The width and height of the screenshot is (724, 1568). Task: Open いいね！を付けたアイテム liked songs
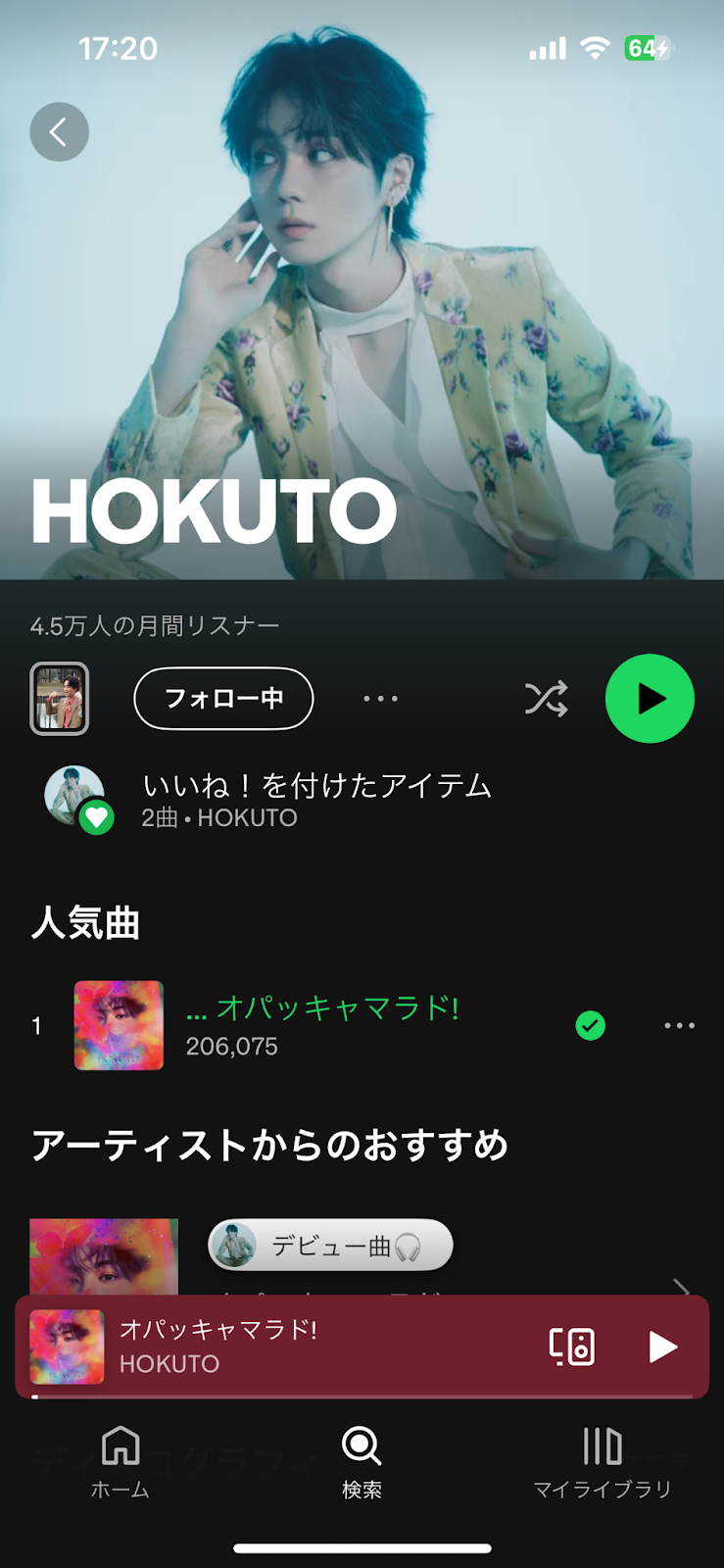tap(315, 800)
